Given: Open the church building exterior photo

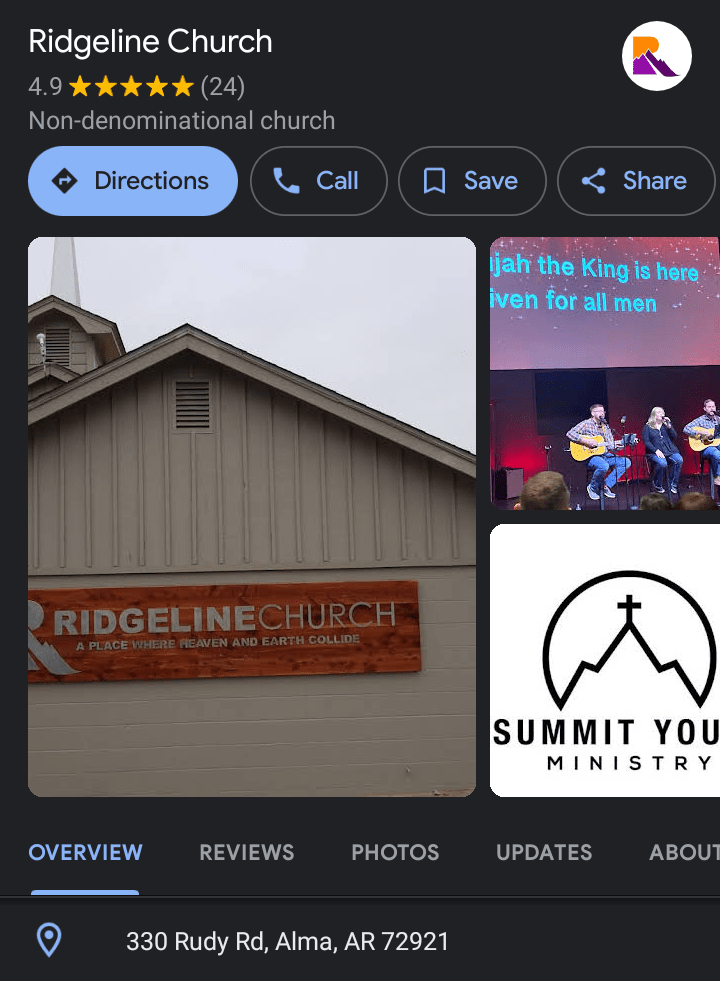Looking at the screenshot, I should click(x=252, y=516).
